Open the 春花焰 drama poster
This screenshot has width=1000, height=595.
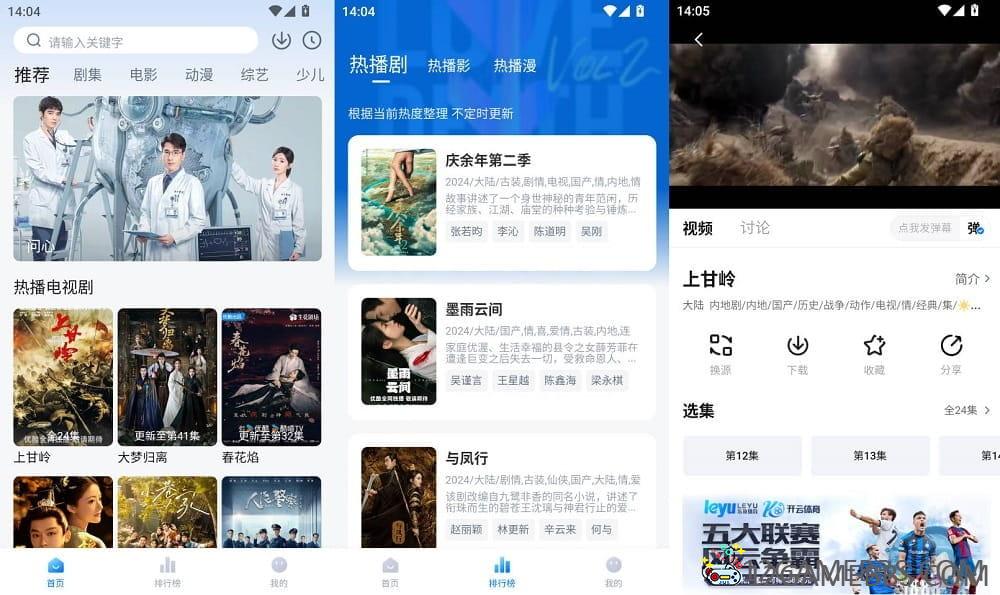click(x=271, y=378)
